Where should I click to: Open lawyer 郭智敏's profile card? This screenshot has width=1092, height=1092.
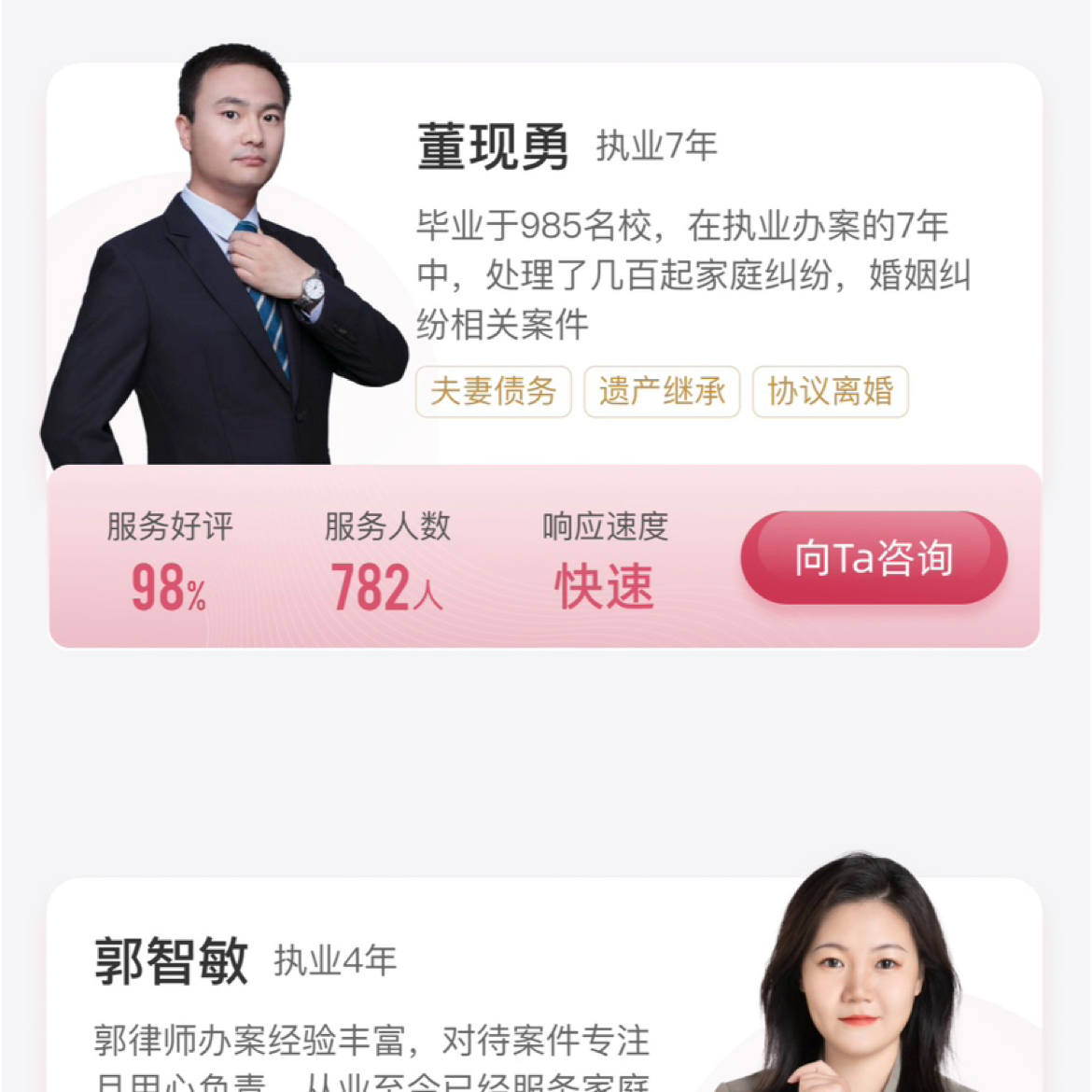(373, 989)
